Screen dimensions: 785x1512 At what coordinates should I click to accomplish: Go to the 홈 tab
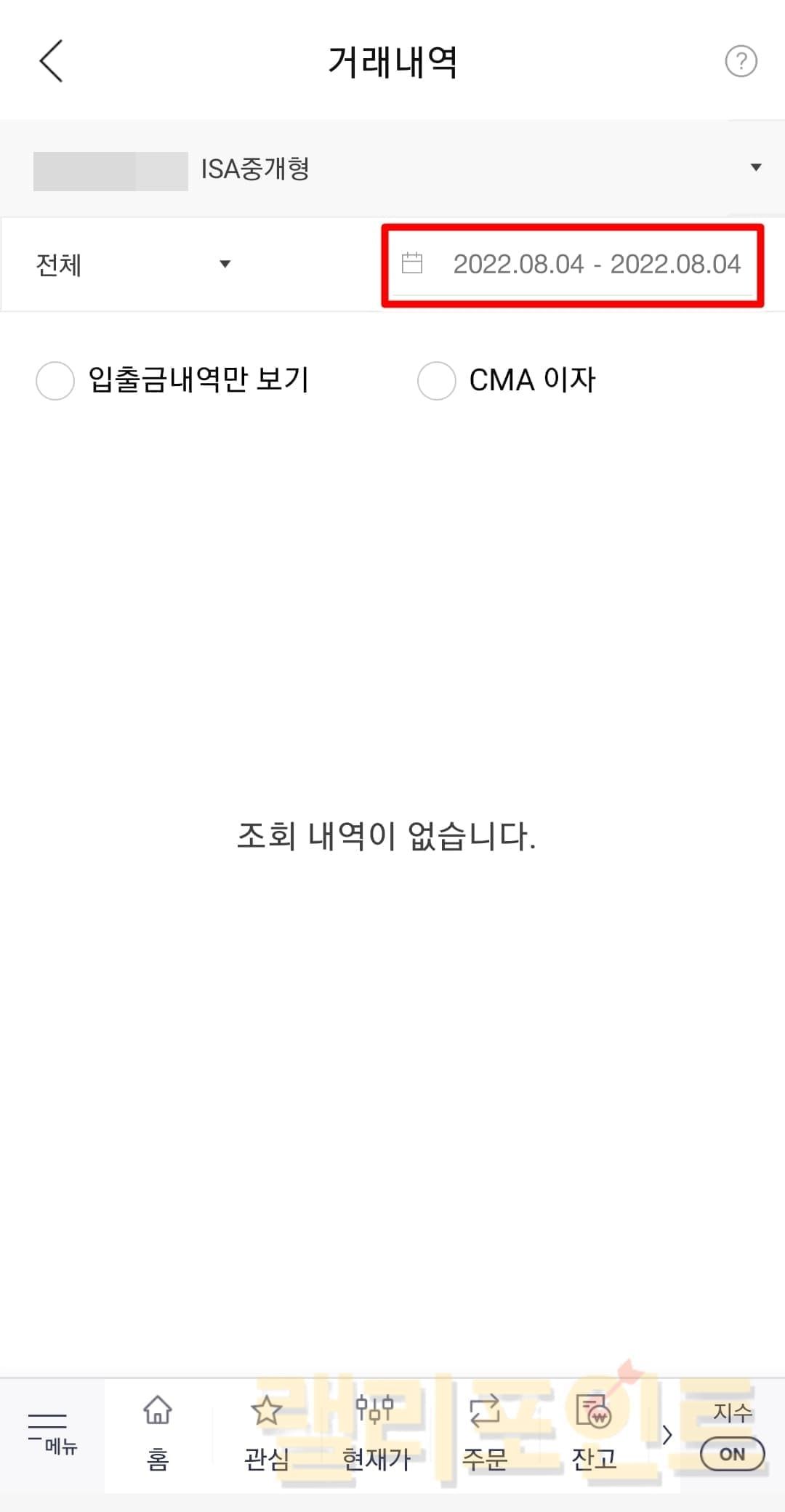point(158,1433)
